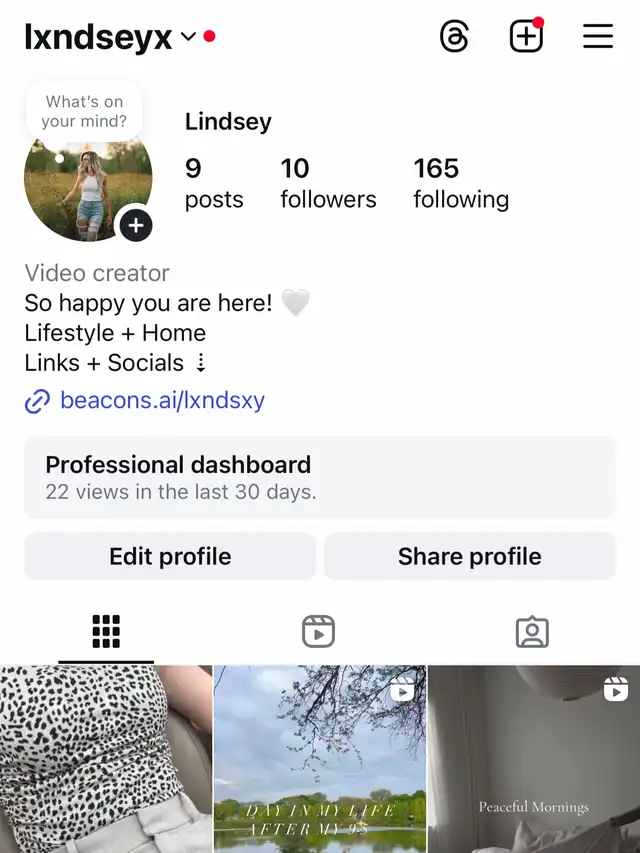The image size is (640, 853).
Task: View the 10 followers list
Action: click(328, 183)
